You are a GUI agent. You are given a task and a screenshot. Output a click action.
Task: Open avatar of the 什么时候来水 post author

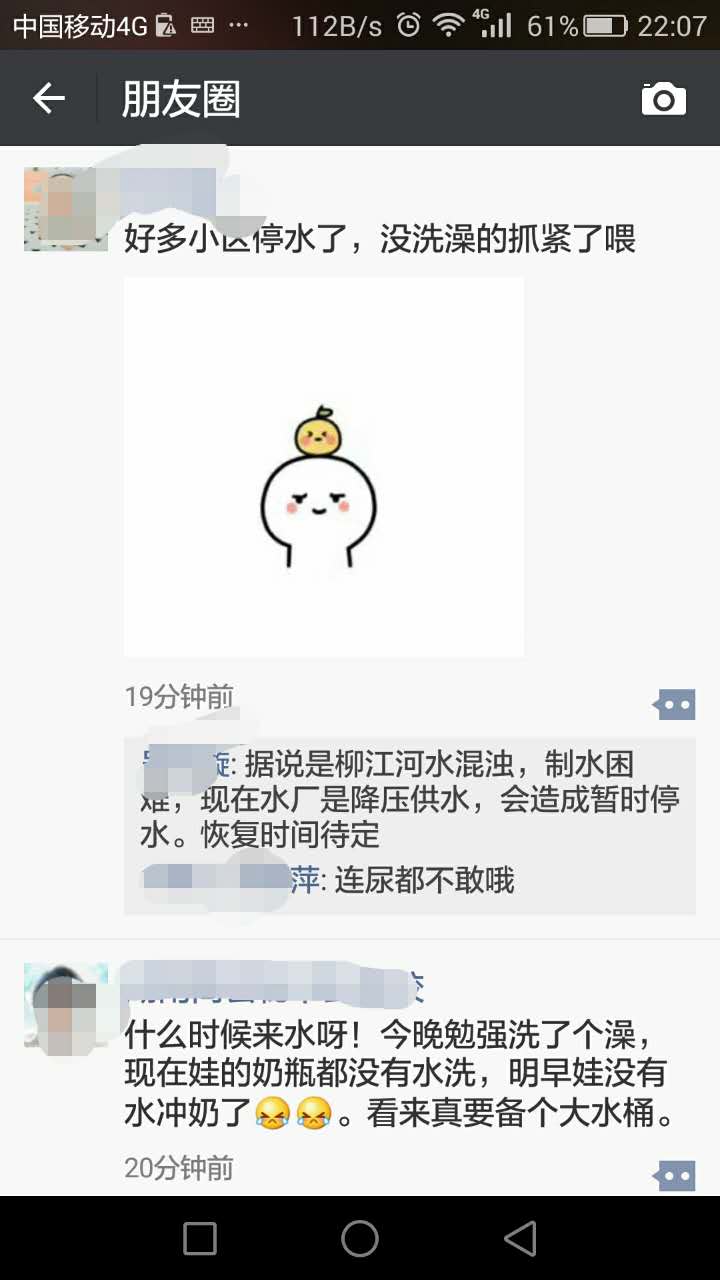click(65, 1005)
